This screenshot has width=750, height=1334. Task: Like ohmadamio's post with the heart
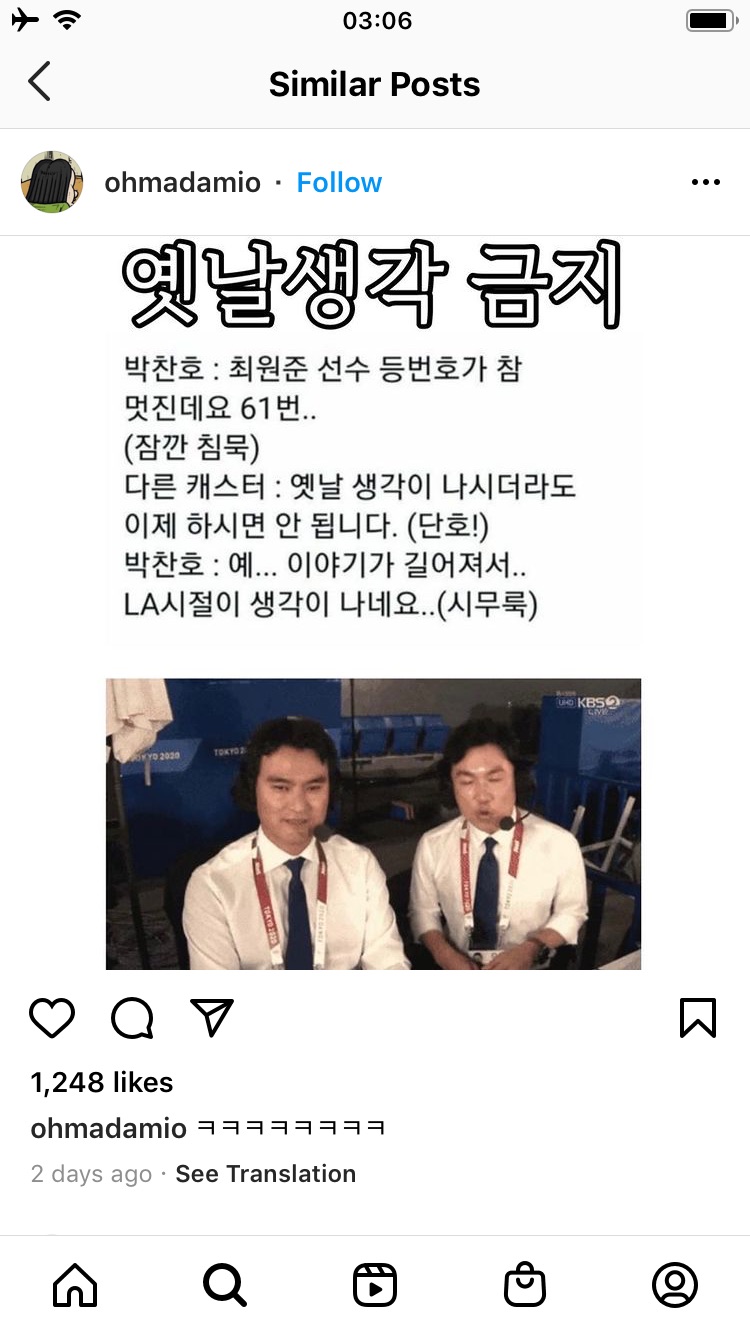click(52, 1018)
